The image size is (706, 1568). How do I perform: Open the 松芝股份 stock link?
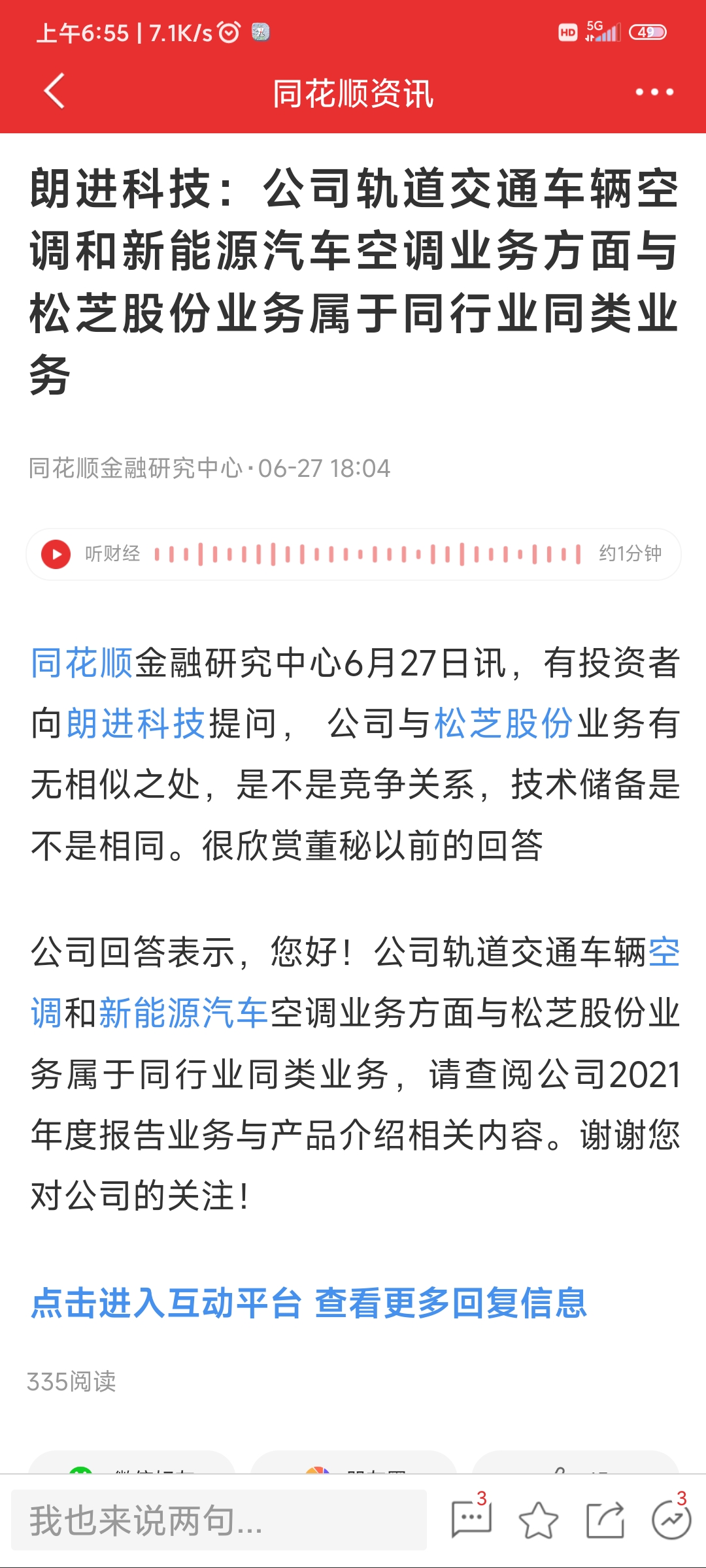tap(504, 723)
